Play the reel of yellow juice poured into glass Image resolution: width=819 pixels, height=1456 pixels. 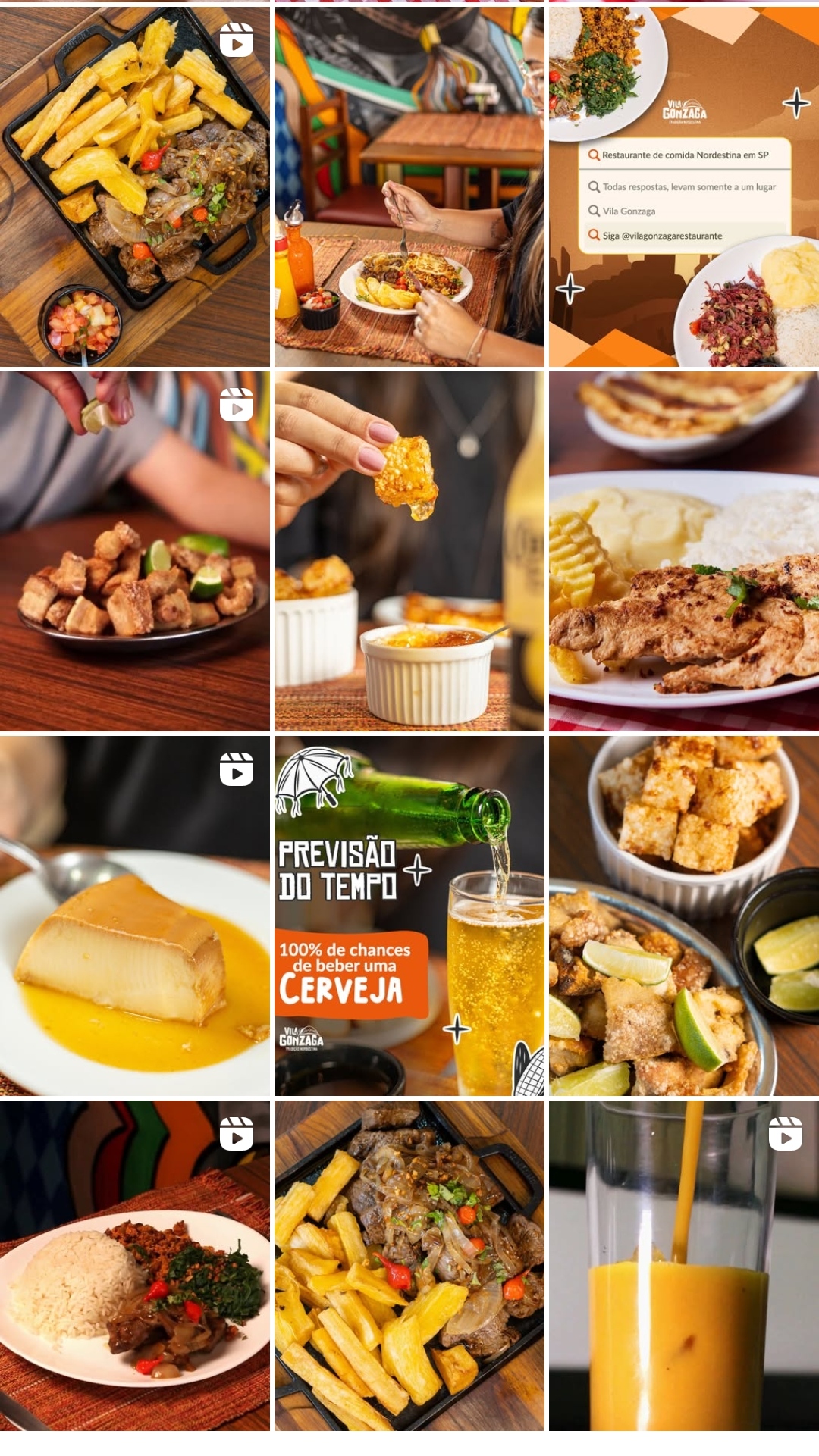683,1266
